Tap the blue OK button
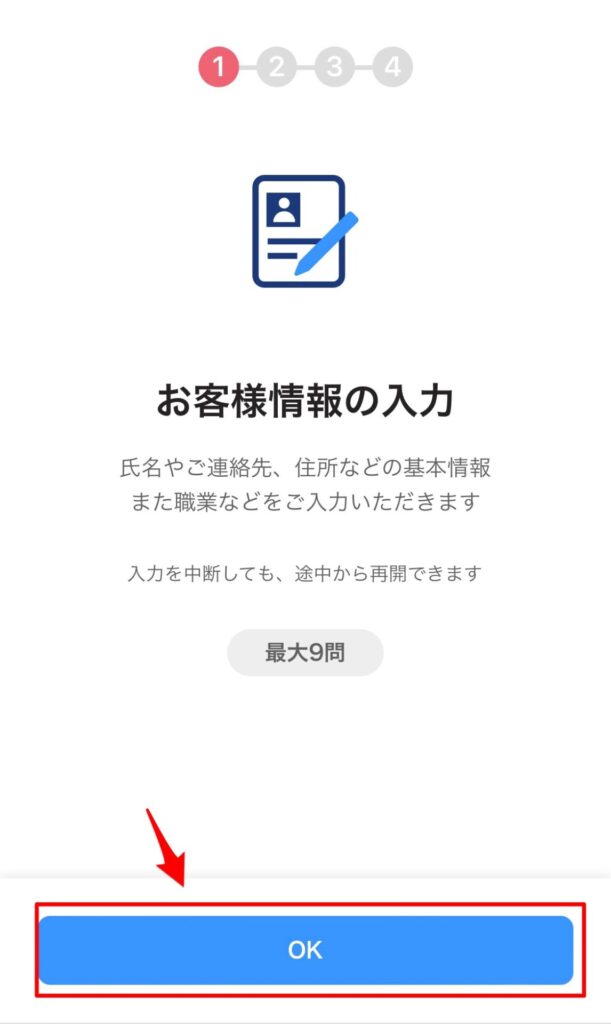Image resolution: width=611 pixels, height=1024 pixels. pyautogui.click(x=305, y=950)
